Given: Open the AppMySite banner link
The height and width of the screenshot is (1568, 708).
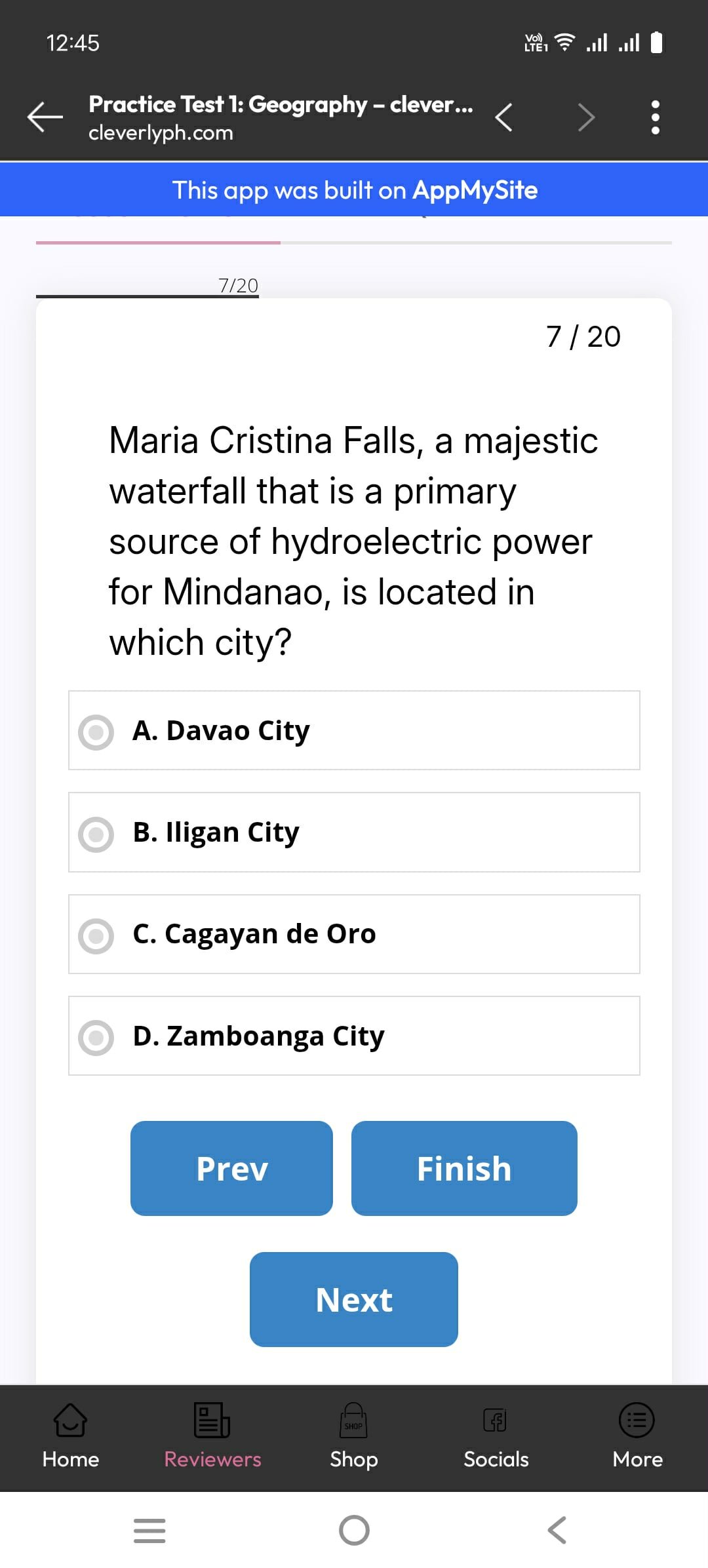Looking at the screenshot, I should [x=354, y=190].
